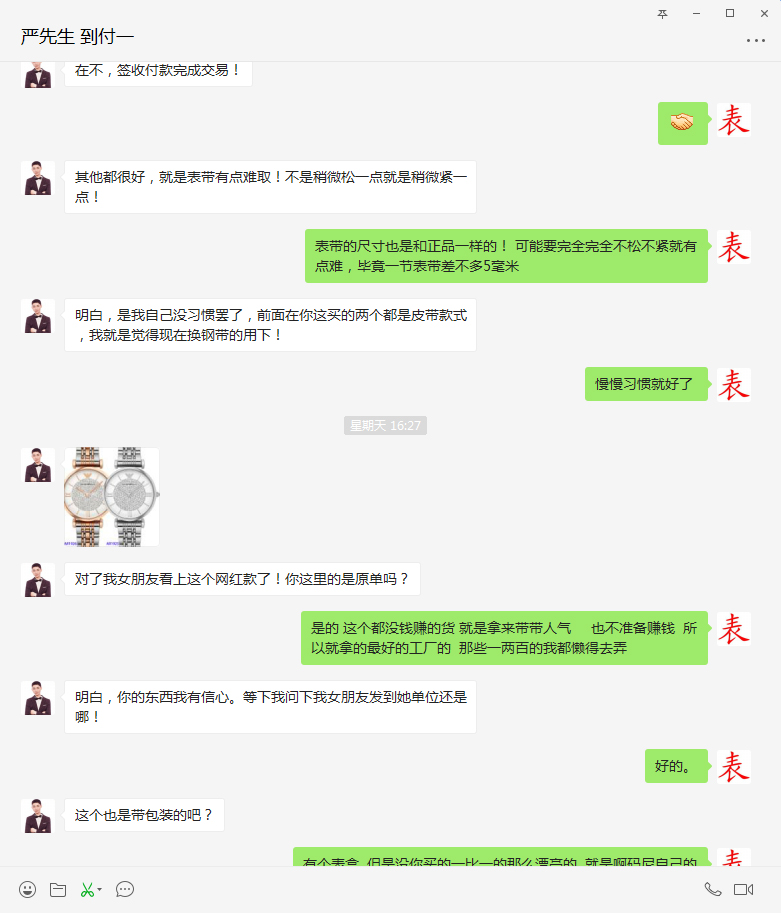The width and height of the screenshot is (781, 913).
Task: Open the send file folder icon
Action: point(58,889)
